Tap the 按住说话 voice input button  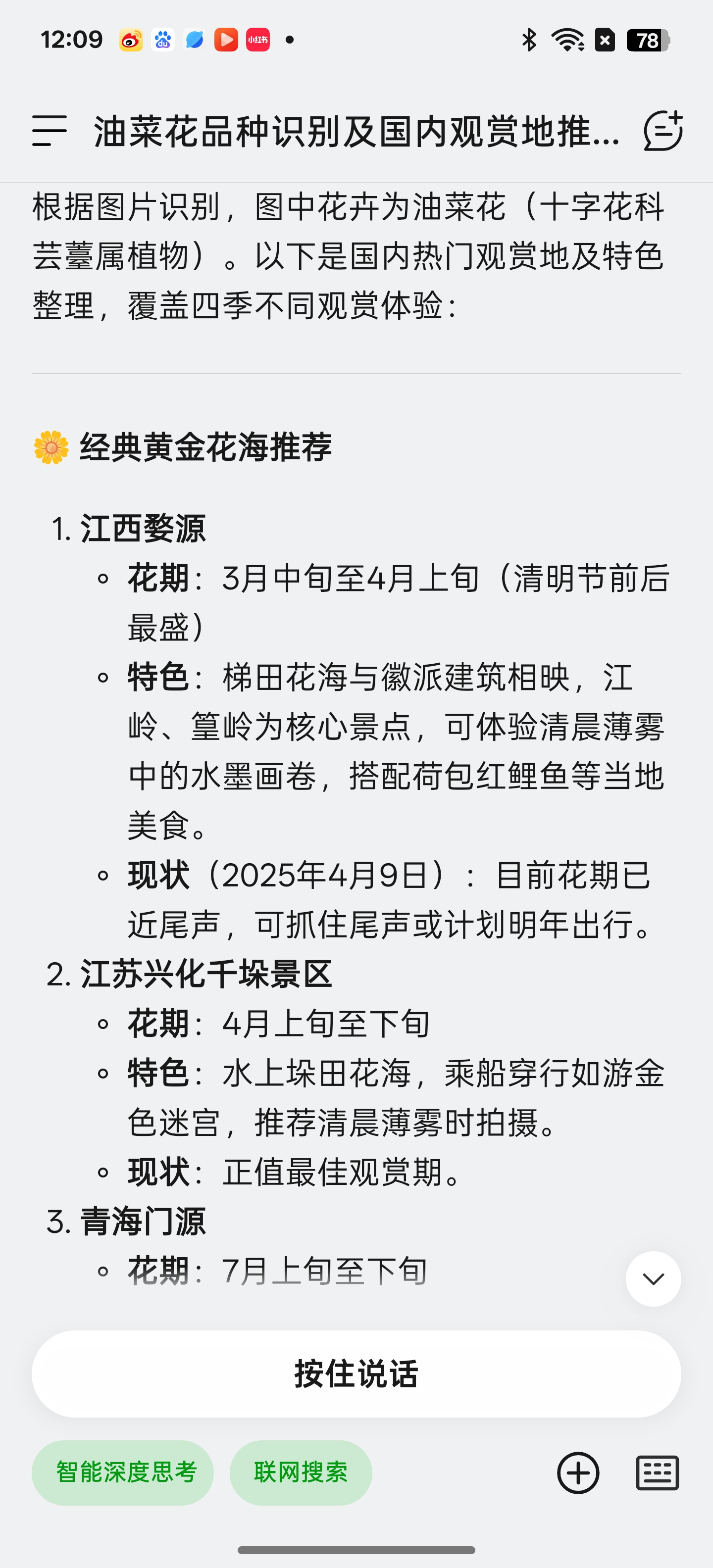[356, 1374]
